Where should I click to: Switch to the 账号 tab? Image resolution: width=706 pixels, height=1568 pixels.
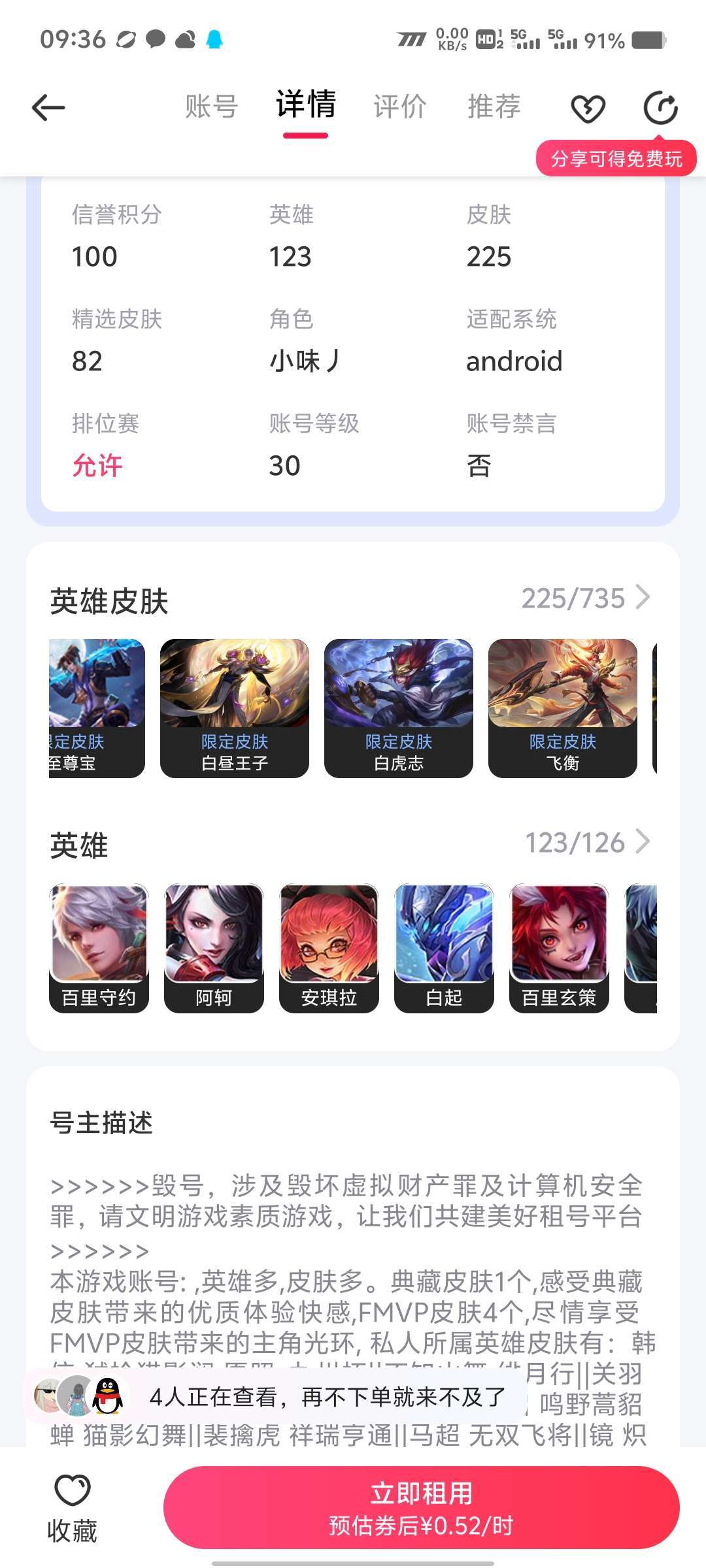[211, 106]
